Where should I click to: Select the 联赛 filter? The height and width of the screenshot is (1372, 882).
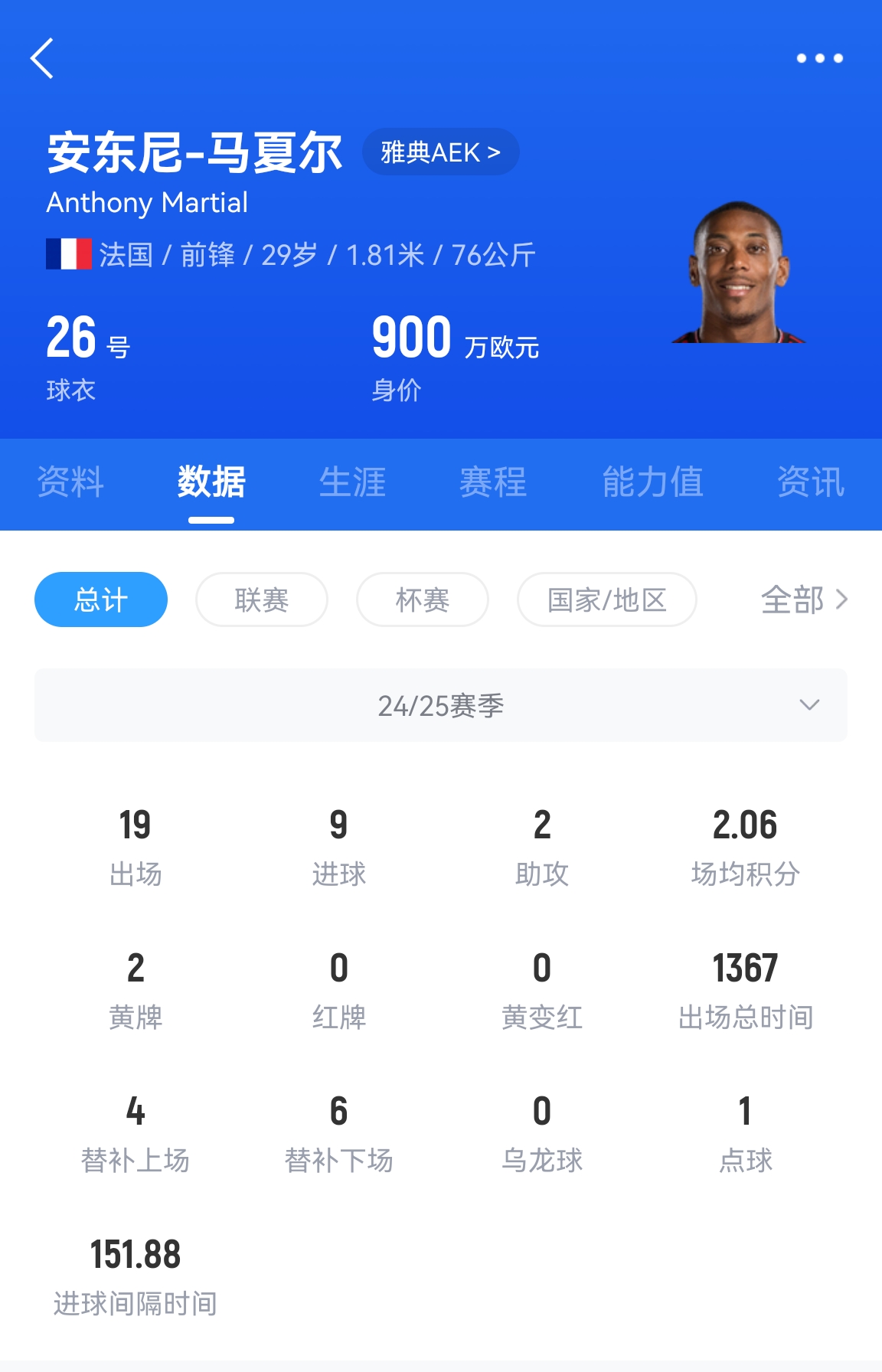point(261,600)
